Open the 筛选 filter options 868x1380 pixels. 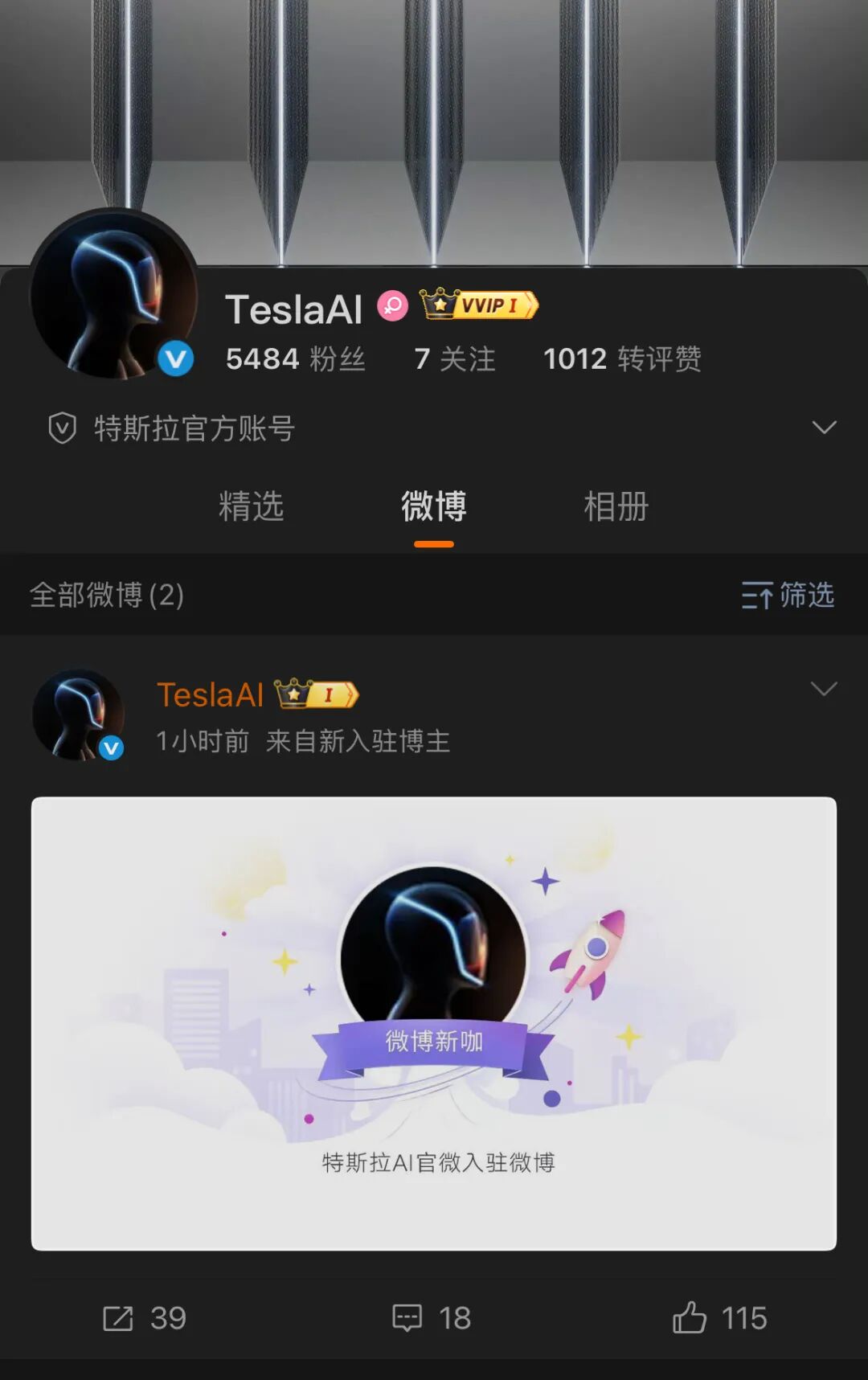[x=788, y=596]
